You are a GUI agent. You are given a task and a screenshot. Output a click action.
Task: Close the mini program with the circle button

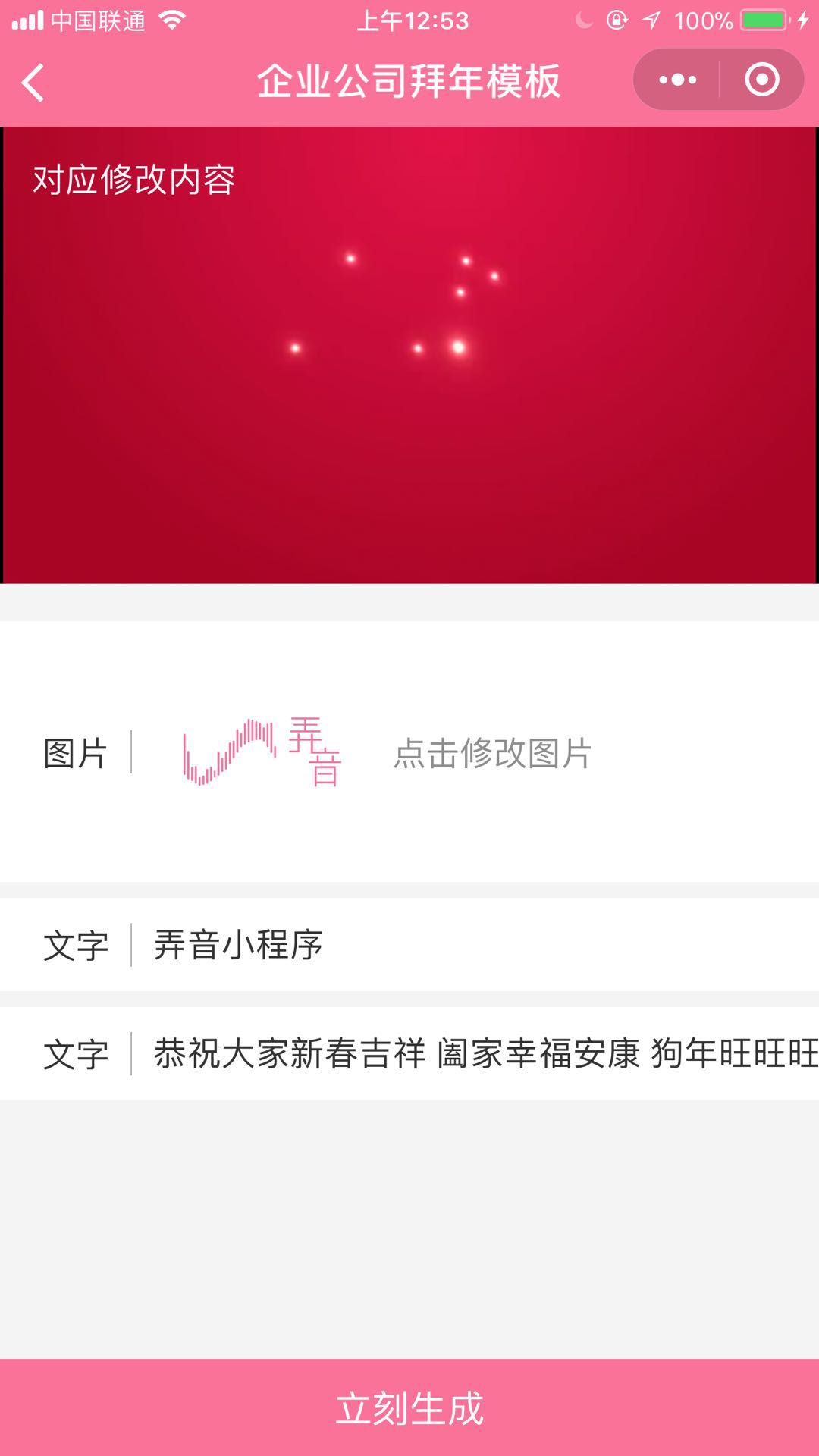[761, 80]
